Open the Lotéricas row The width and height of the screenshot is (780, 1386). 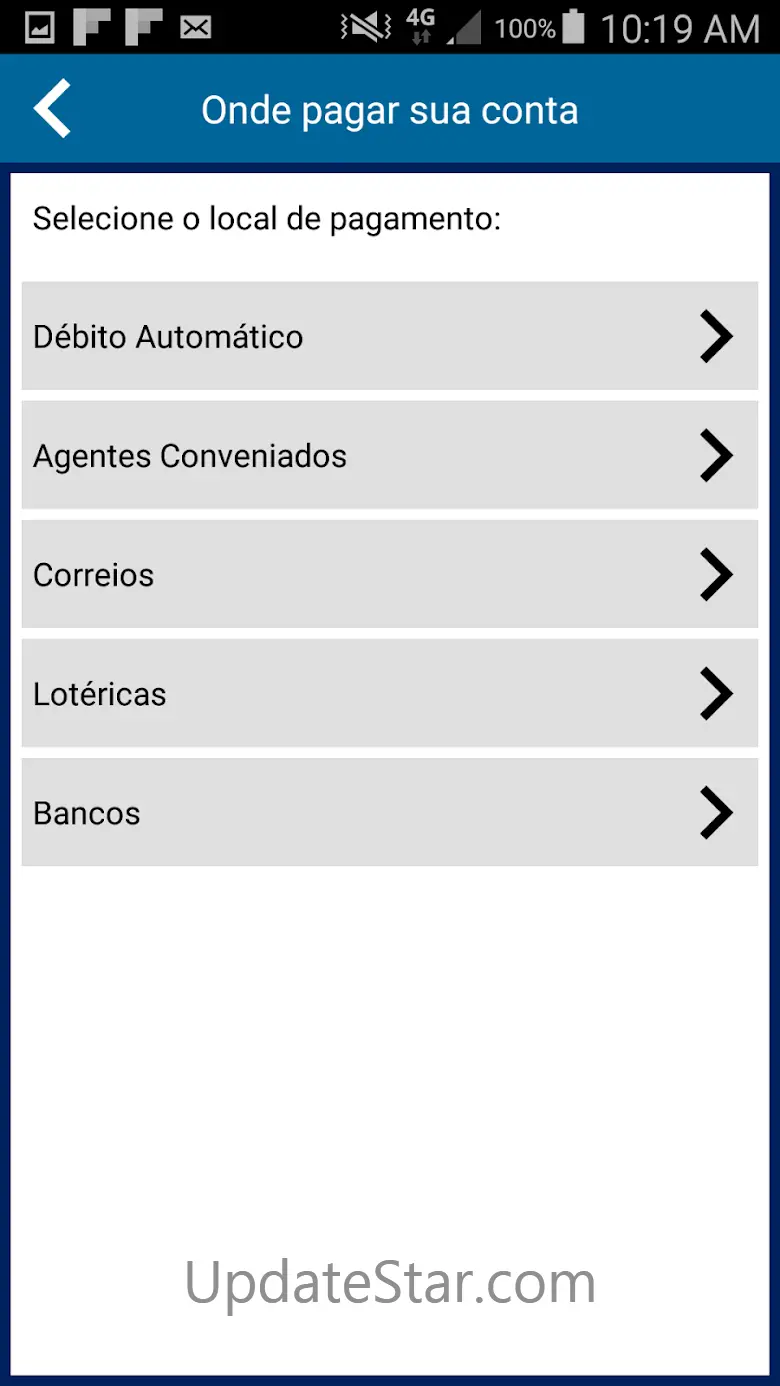tap(389, 693)
